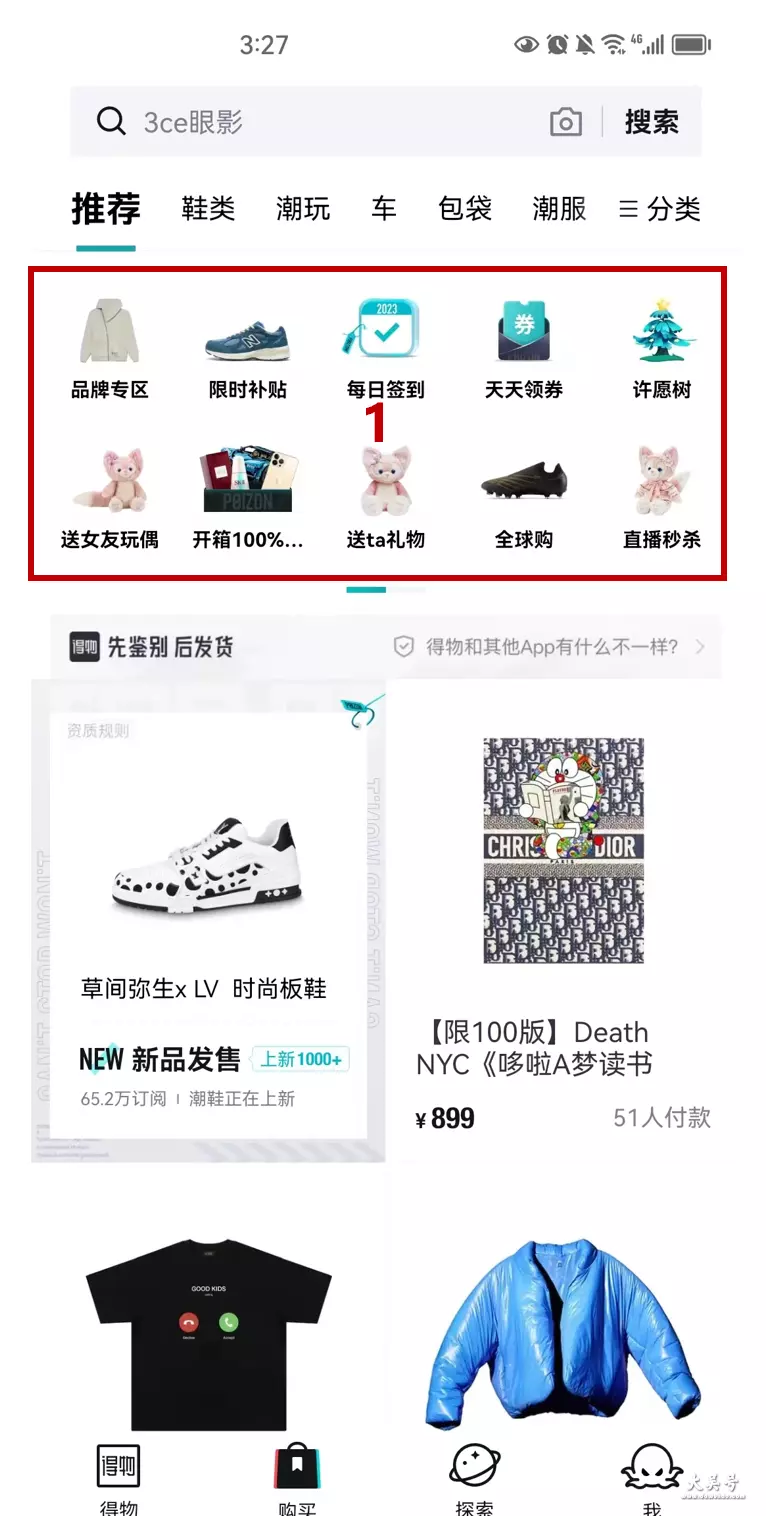This screenshot has width=766, height=1516.
Task: Open the 分类 category menu
Action: tap(660, 209)
